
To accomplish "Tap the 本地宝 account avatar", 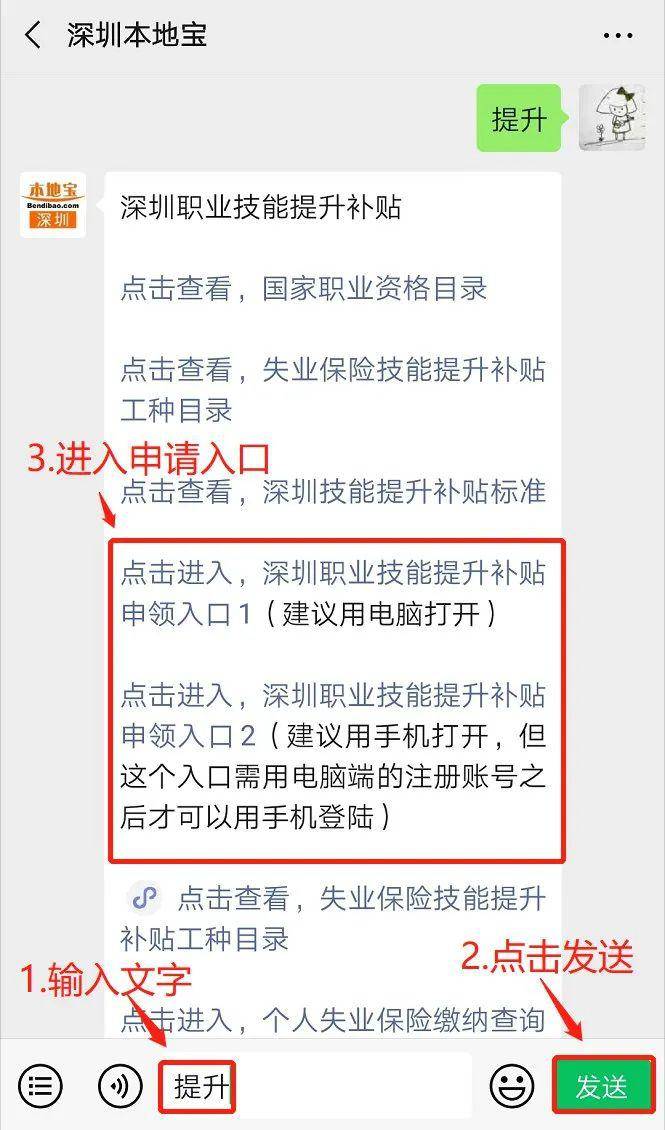I will click(52, 205).
